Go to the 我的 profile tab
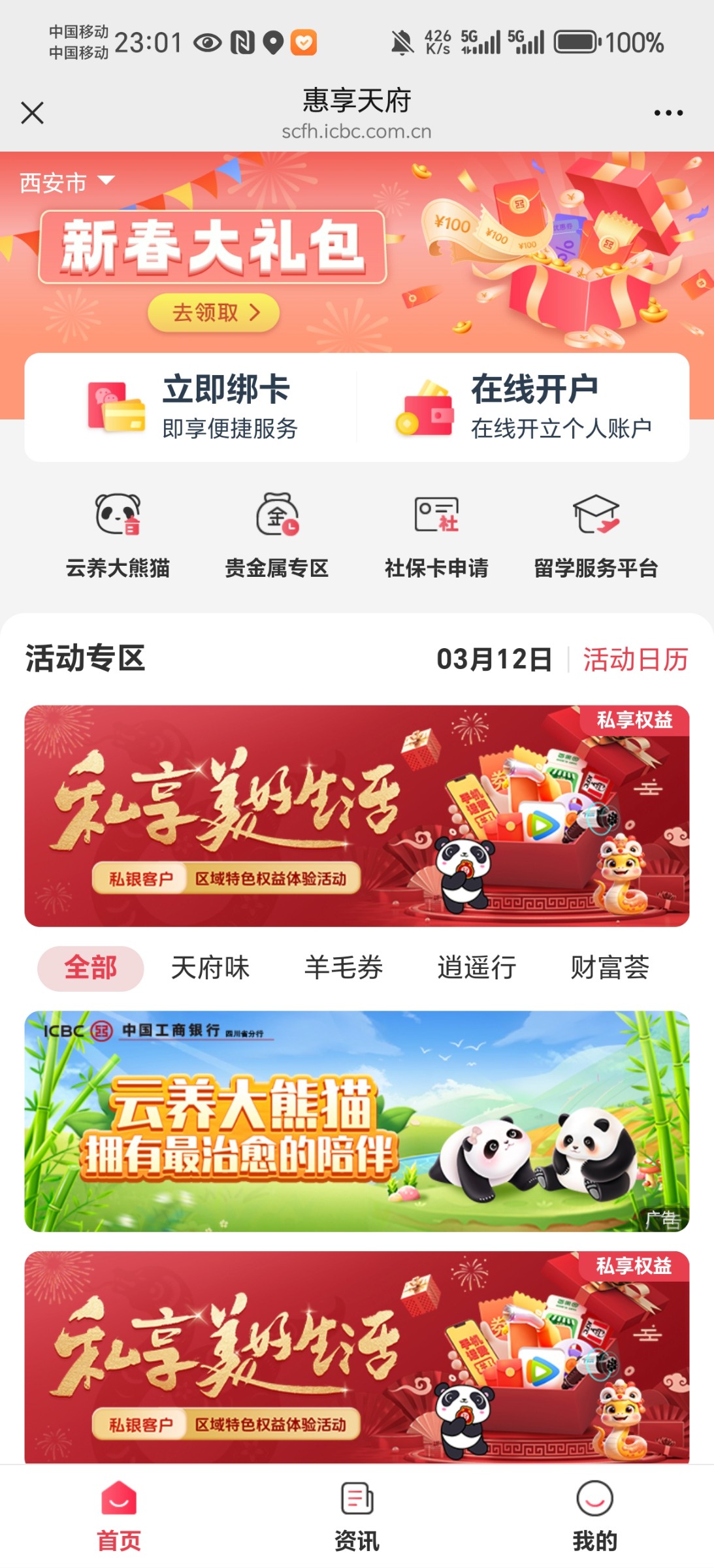This screenshot has width=714, height=1568. pyautogui.click(x=594, y=1516)
